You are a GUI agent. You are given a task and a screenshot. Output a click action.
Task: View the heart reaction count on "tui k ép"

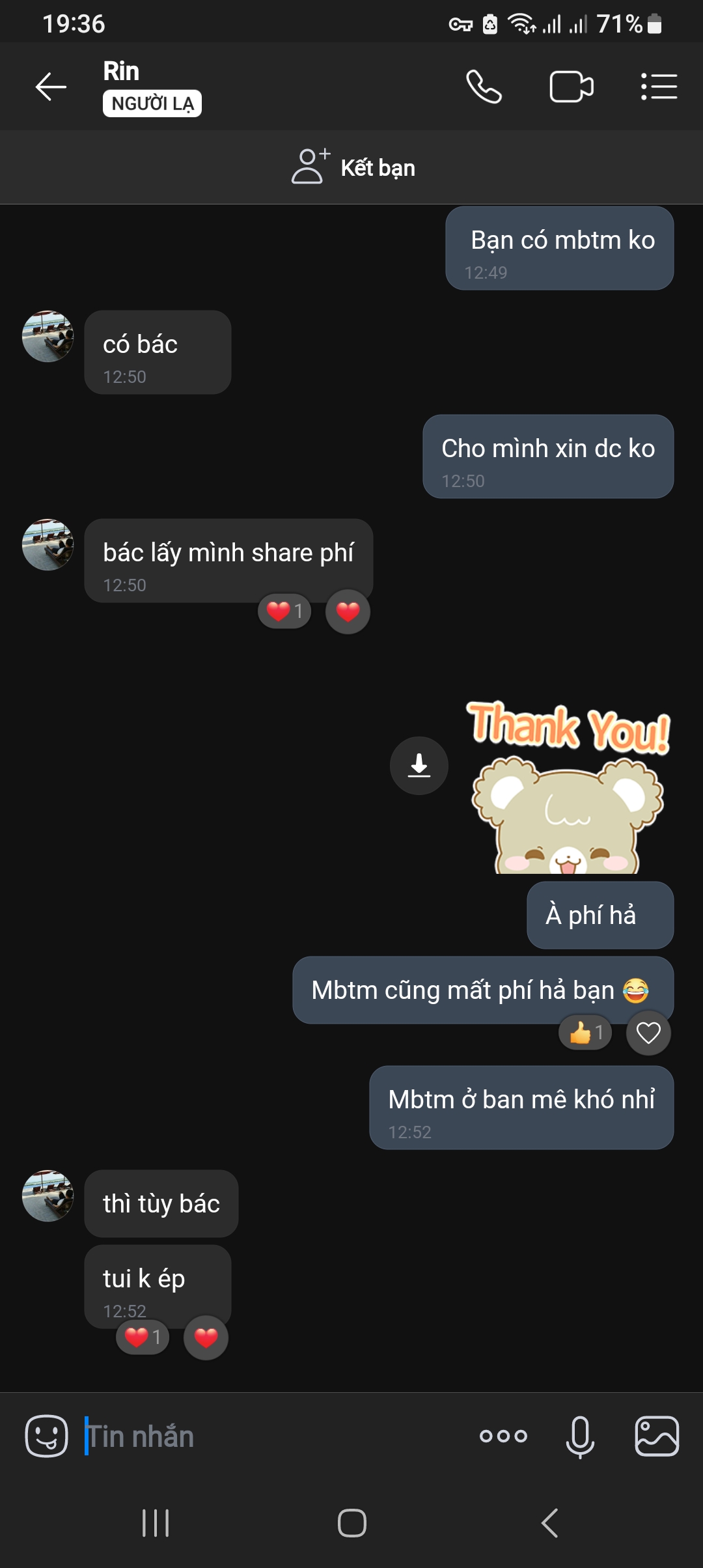pos(143,1337)
